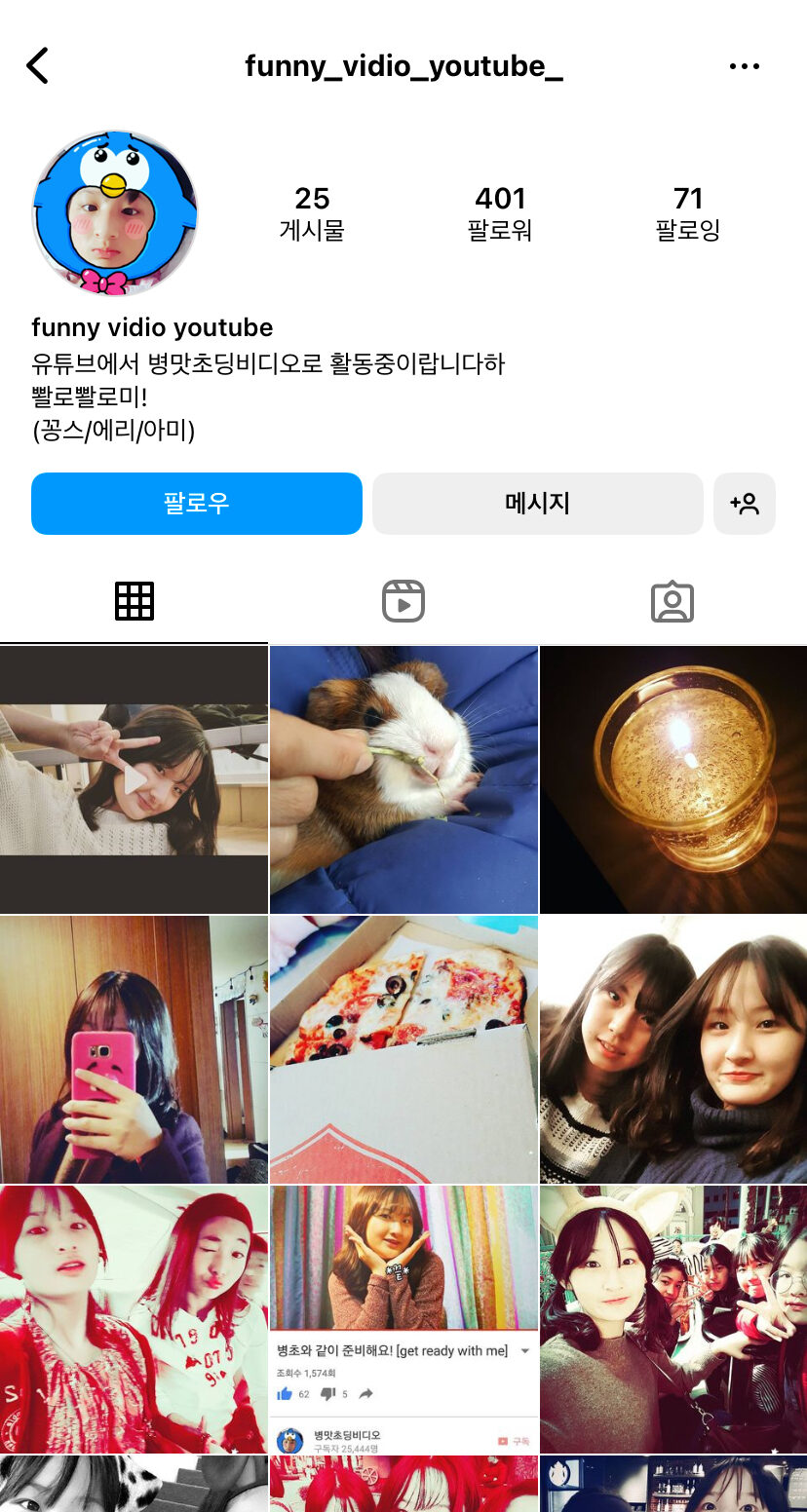Open the two-girl selfie post

coord(673,1049)
